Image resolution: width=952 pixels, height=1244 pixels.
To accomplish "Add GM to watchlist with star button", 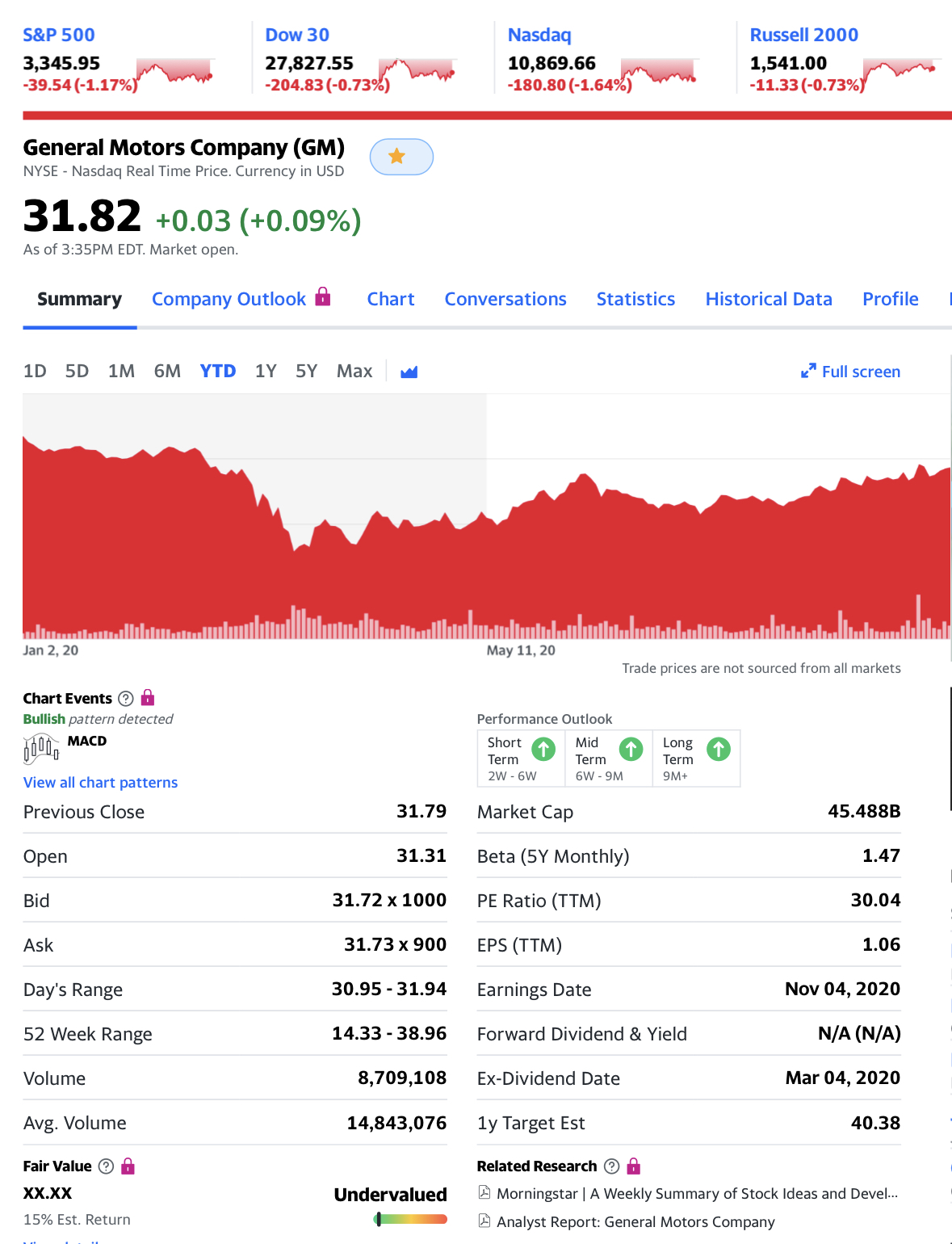I will point(401,157).
